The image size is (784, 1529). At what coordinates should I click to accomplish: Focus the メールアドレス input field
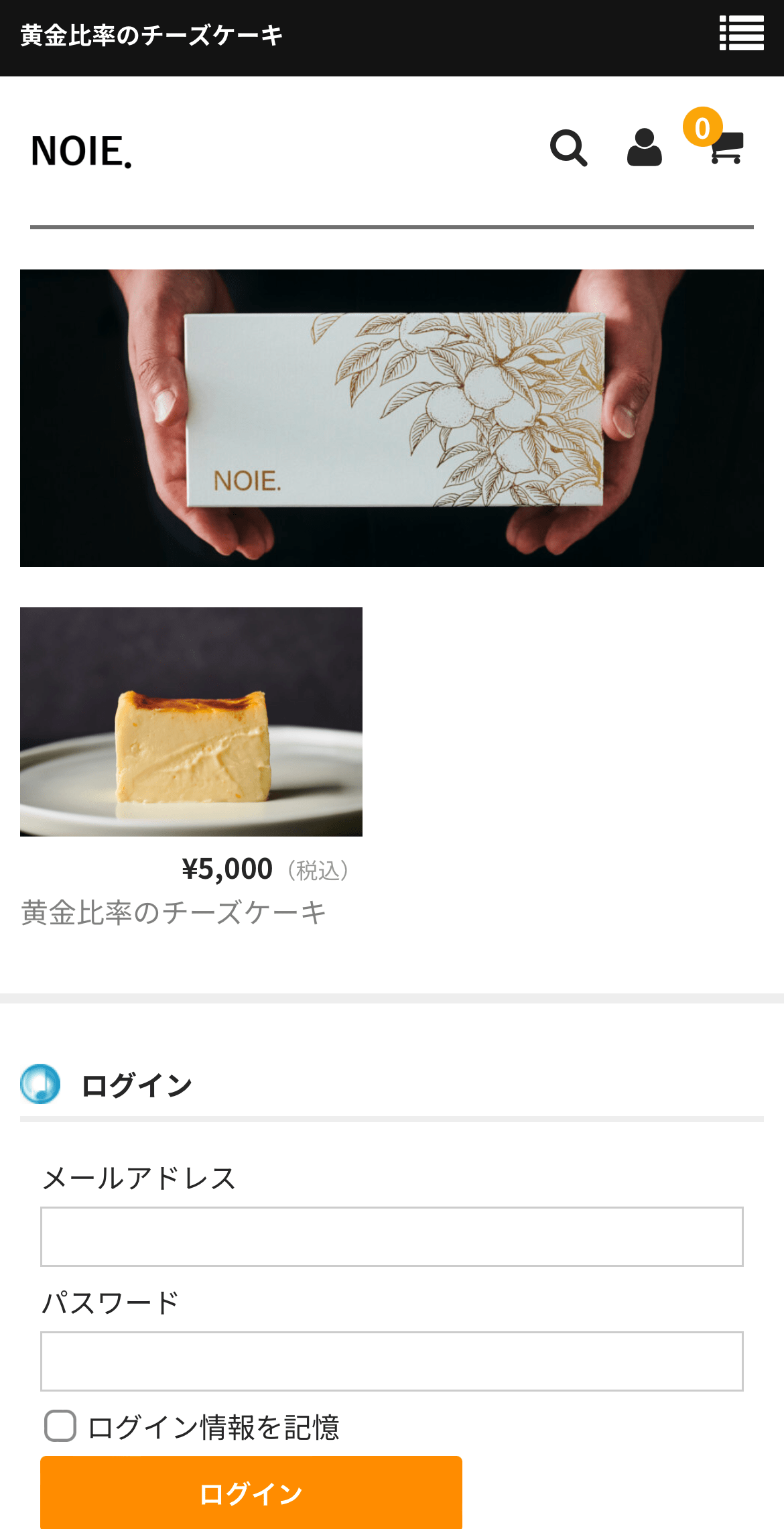tap(392, 1237)
